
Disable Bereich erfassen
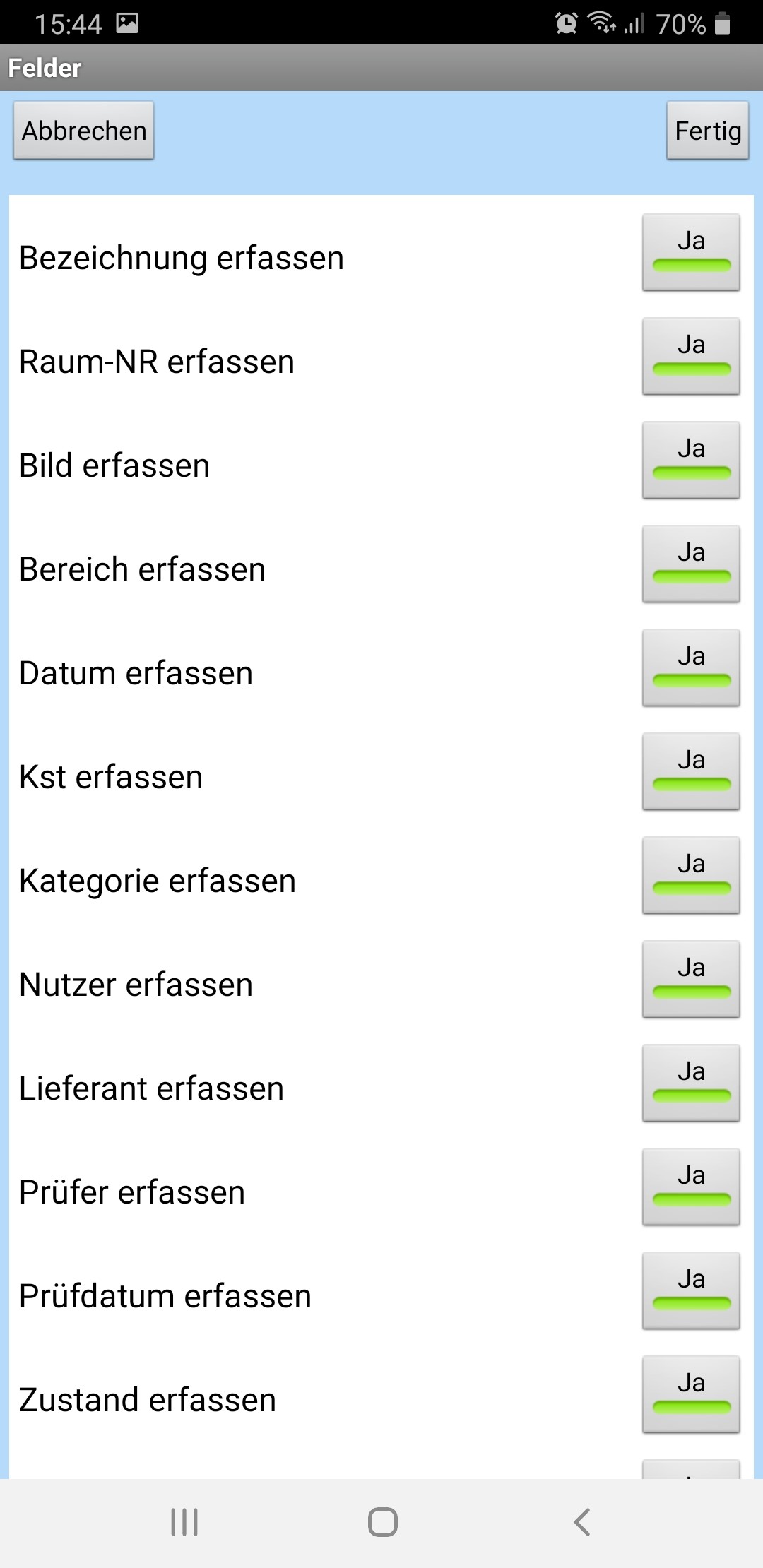691,564
